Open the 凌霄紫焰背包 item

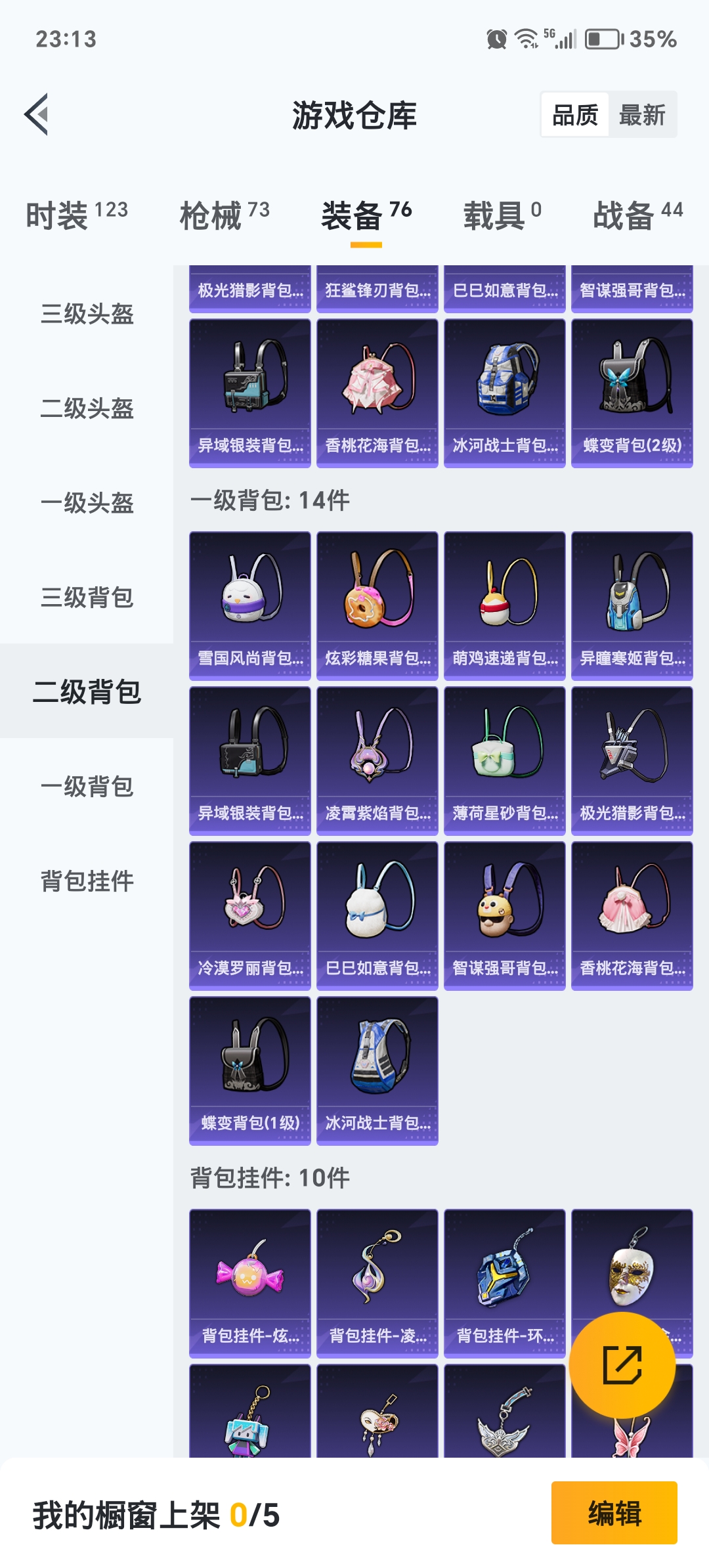pyautogui.click(x=377, y=760)
